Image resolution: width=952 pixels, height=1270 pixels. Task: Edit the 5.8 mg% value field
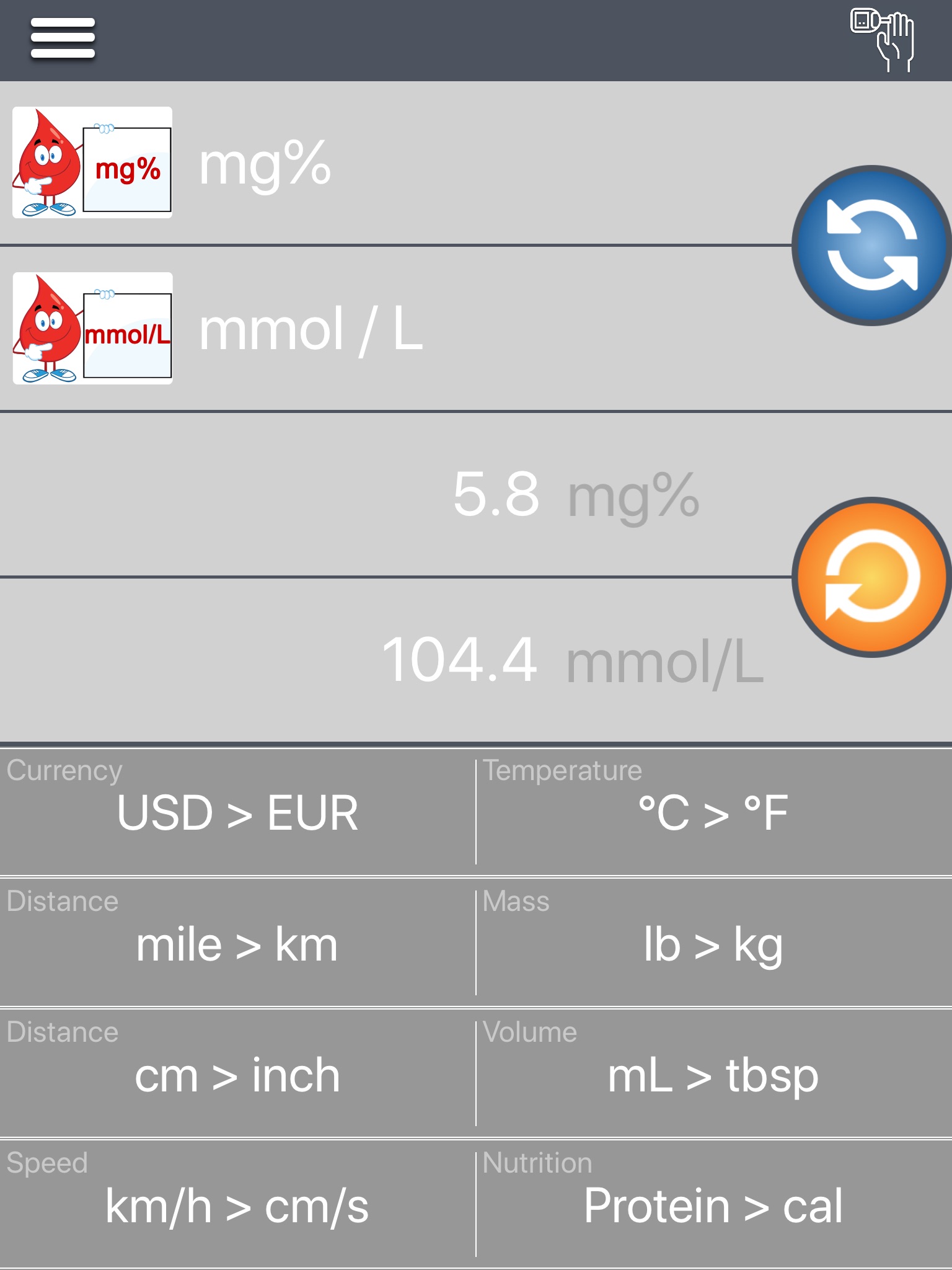tap(496, 494)
